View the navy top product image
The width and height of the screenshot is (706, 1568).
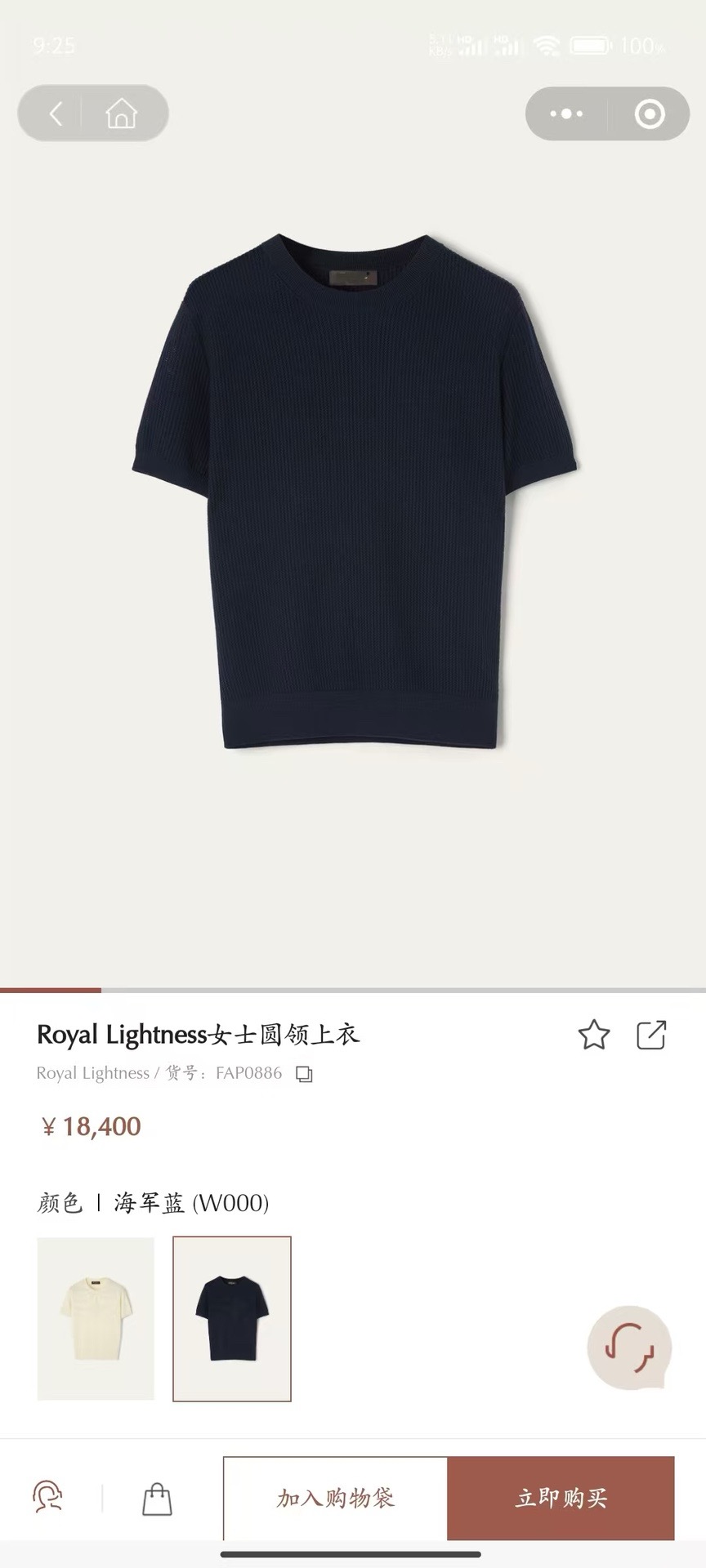tap(355, 492)
